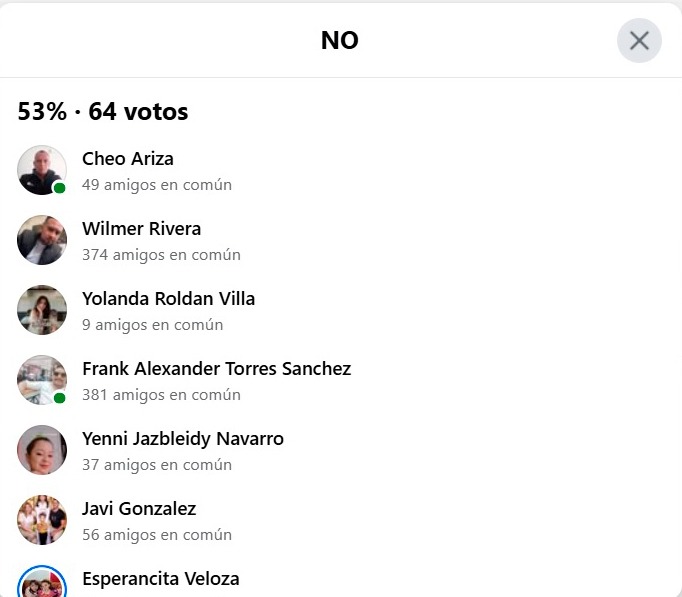
Task: Select Esperancita Veloza from the voters list
Action: tap(160, 579)
